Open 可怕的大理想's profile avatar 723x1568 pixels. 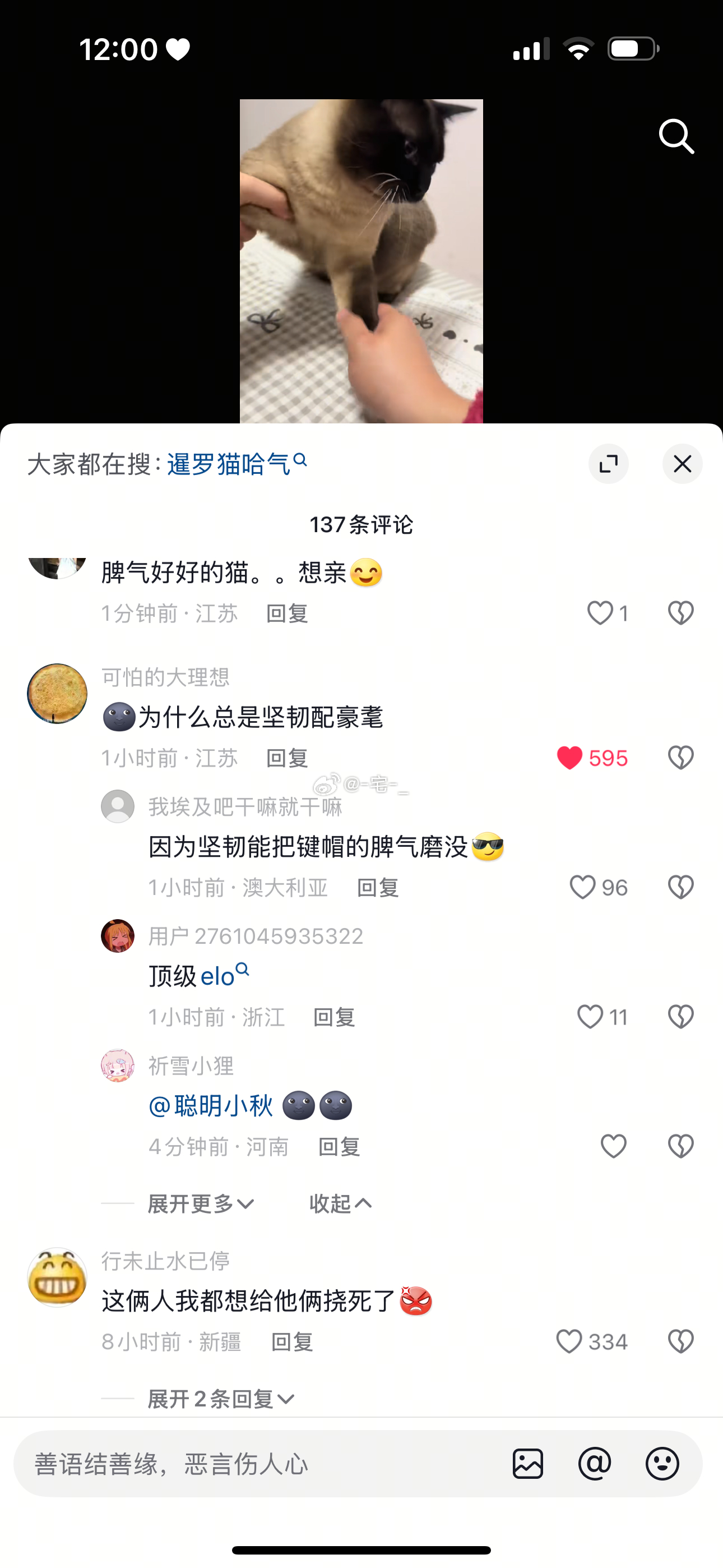[57, 694]
